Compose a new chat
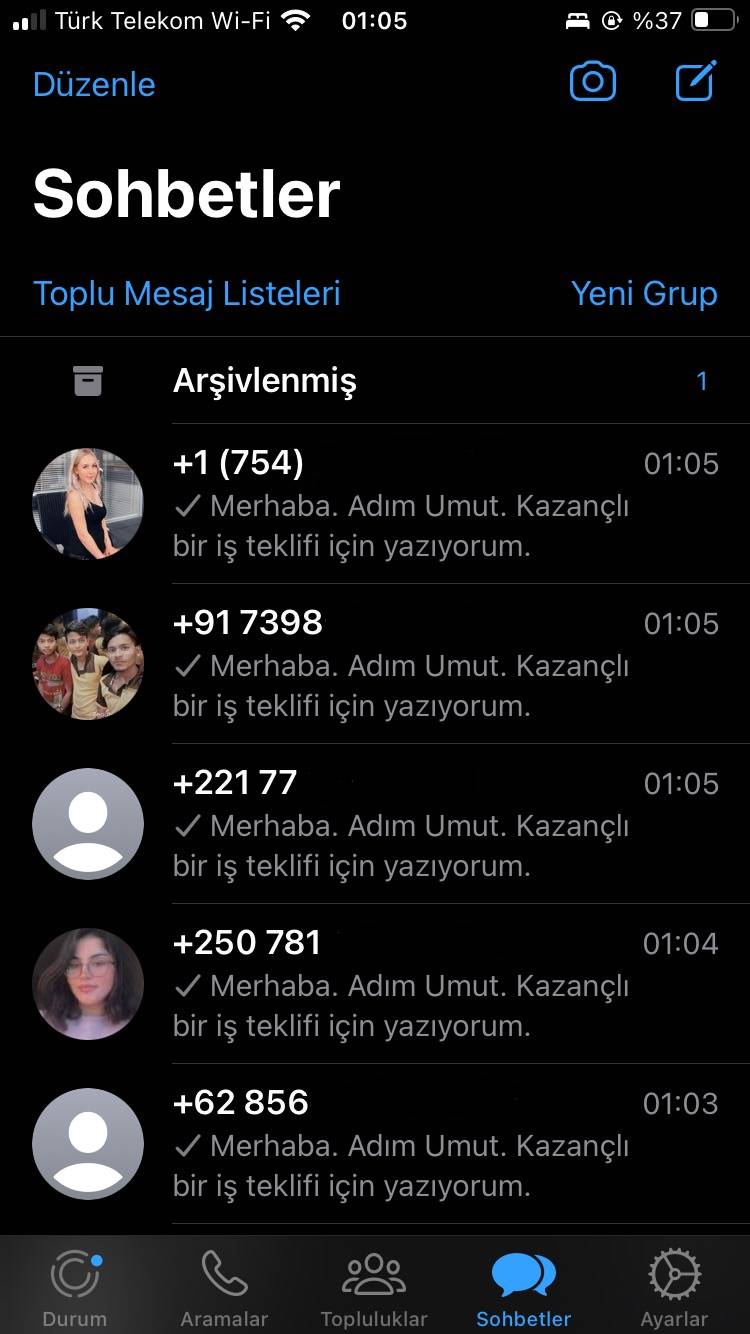The width and height of the screenshot is (750, 1334). click(695, 82)
